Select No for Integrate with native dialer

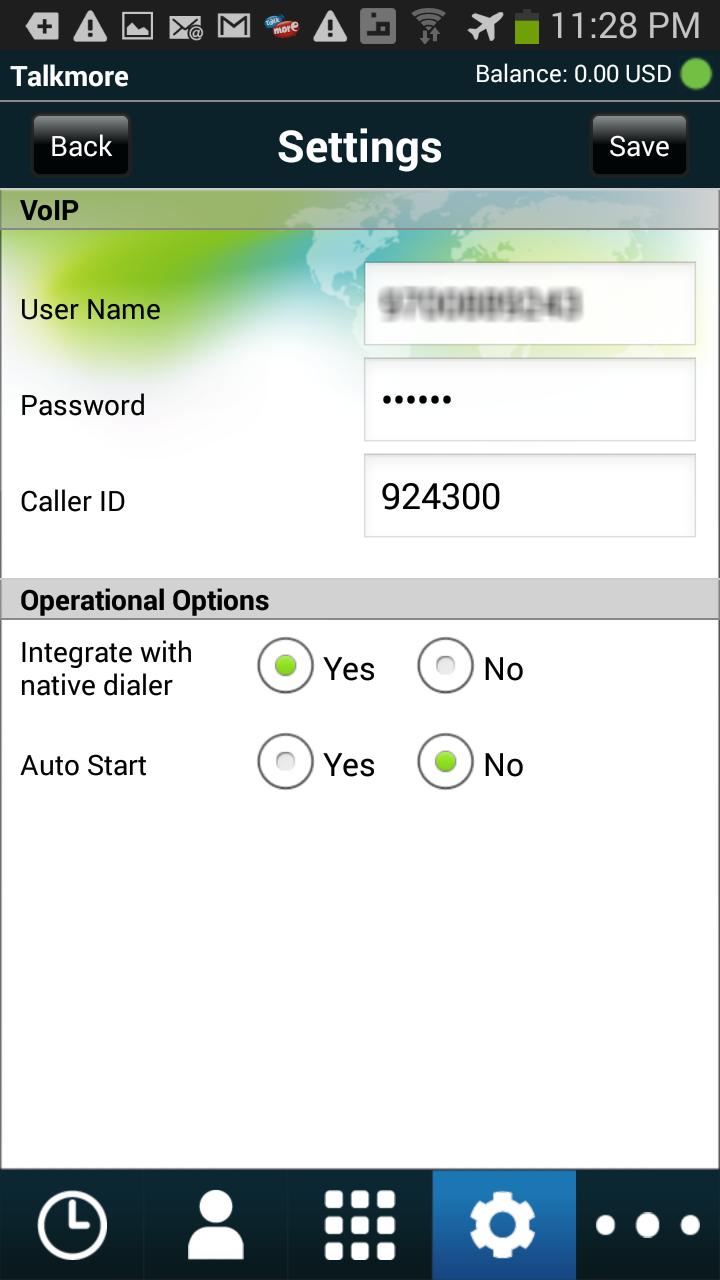pos(445,665)
